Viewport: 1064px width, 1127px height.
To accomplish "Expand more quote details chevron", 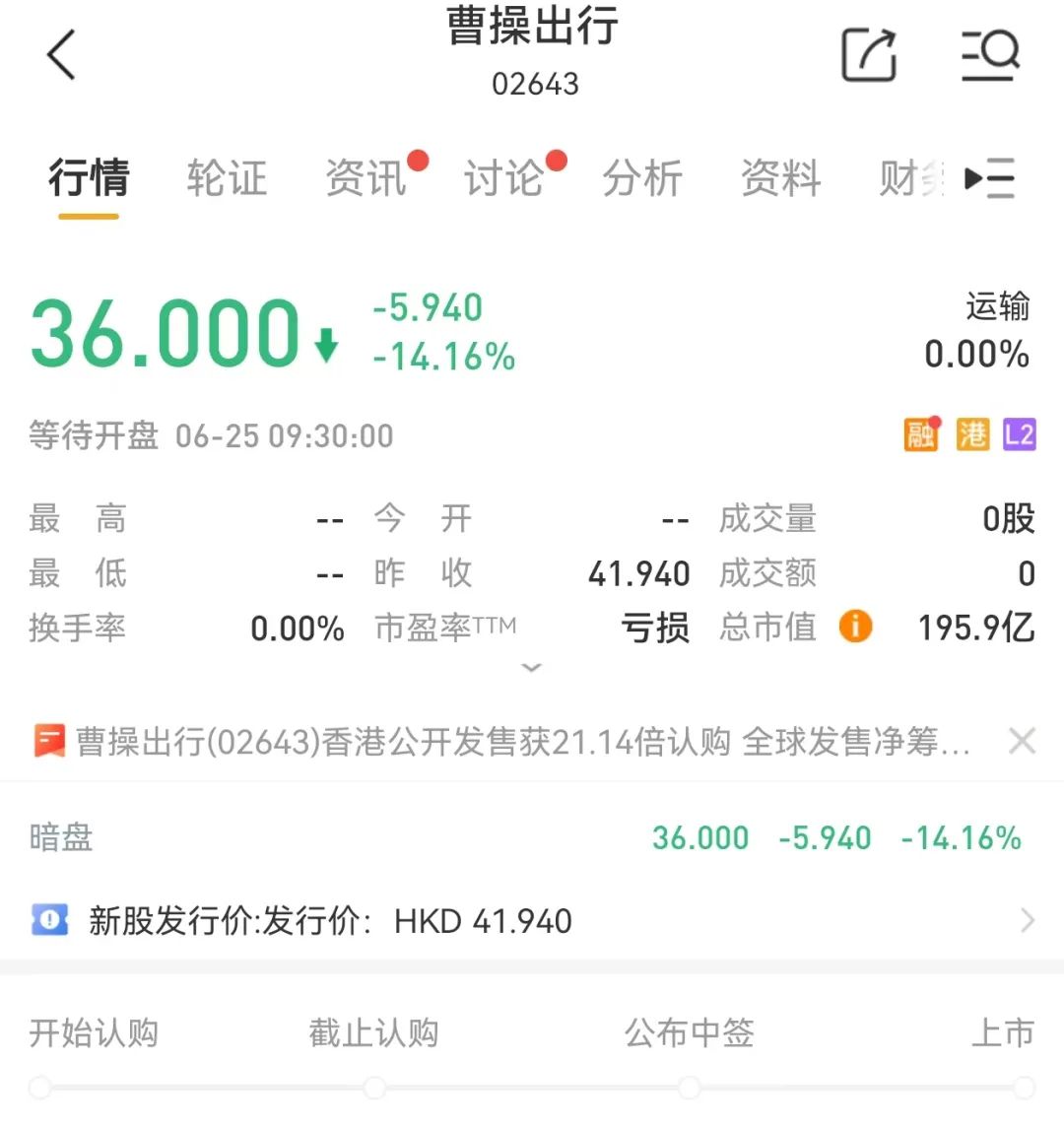I will pyautogui.click(x=531, y=668).
